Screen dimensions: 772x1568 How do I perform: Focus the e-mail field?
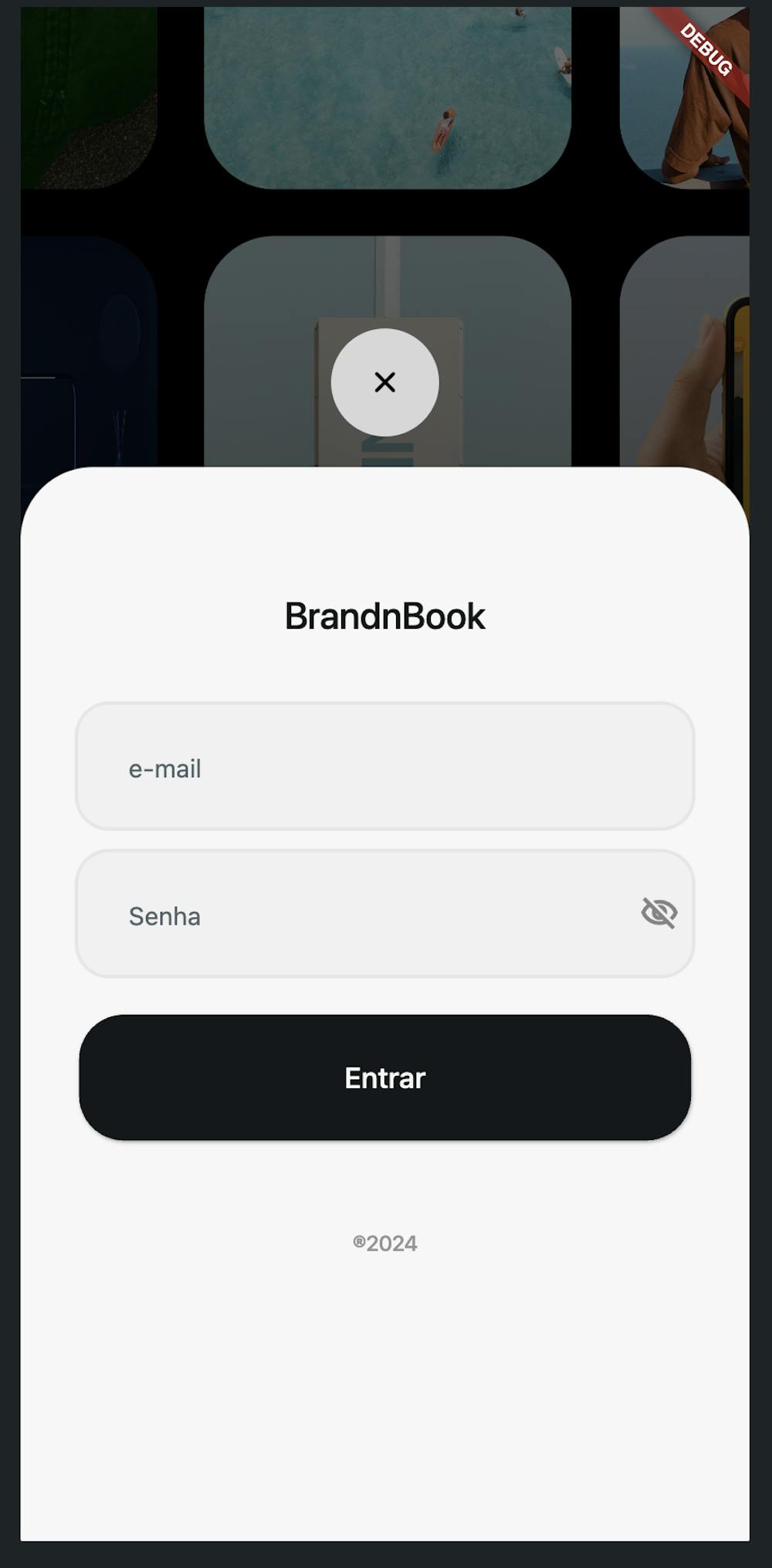pos(384,766)
